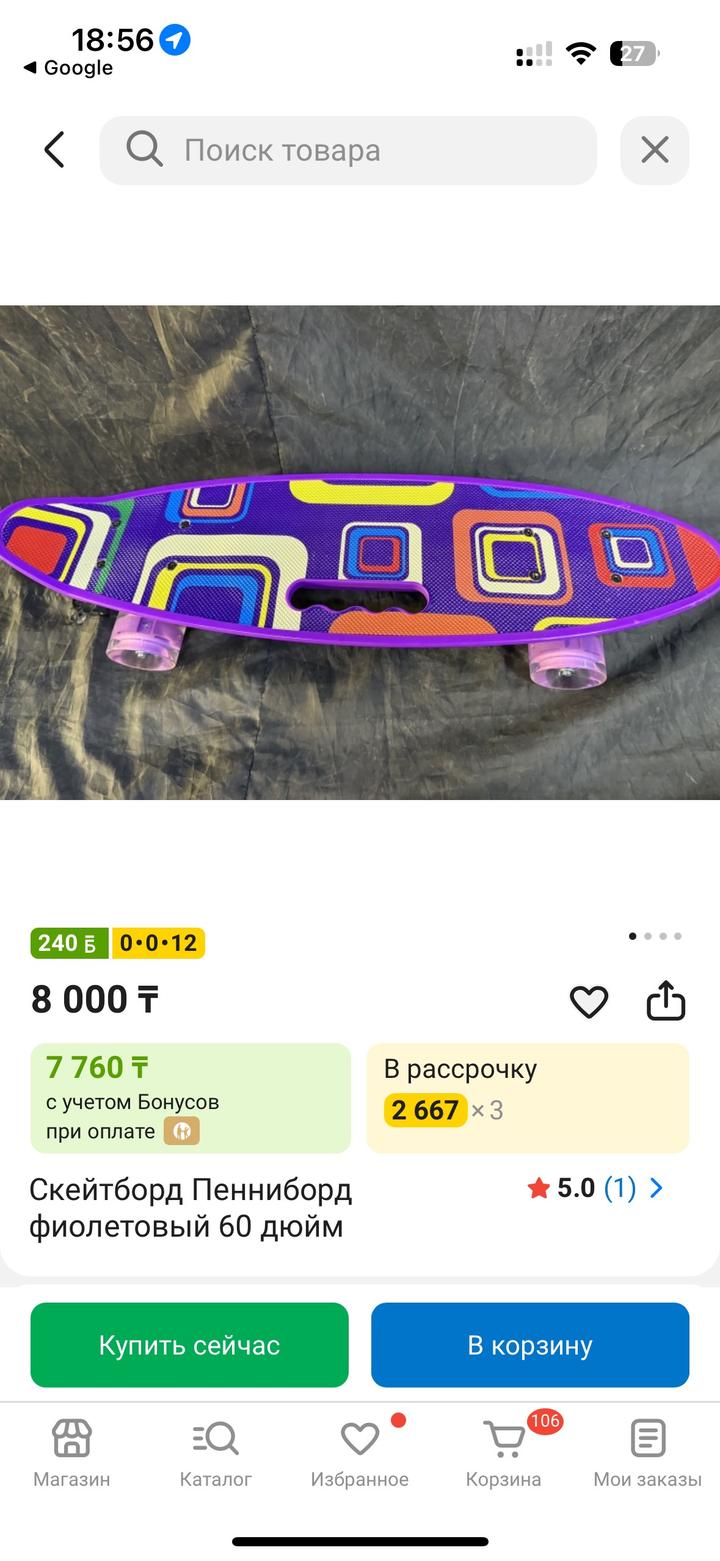720x1561 pixels.
Task: Close the product page with X
Action: (x=654, y=150)
